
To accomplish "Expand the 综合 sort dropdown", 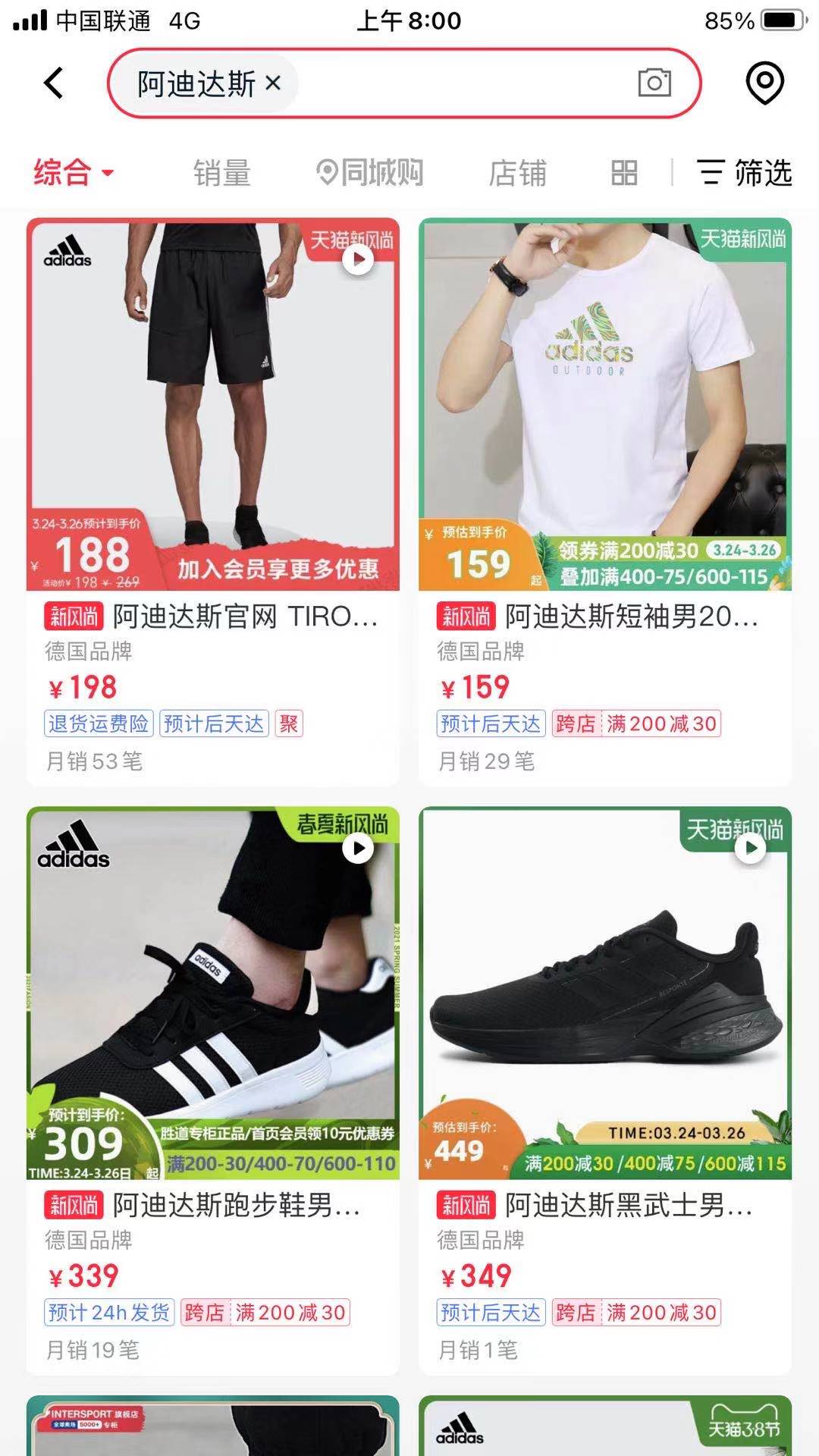I will [x=72, y=173].
